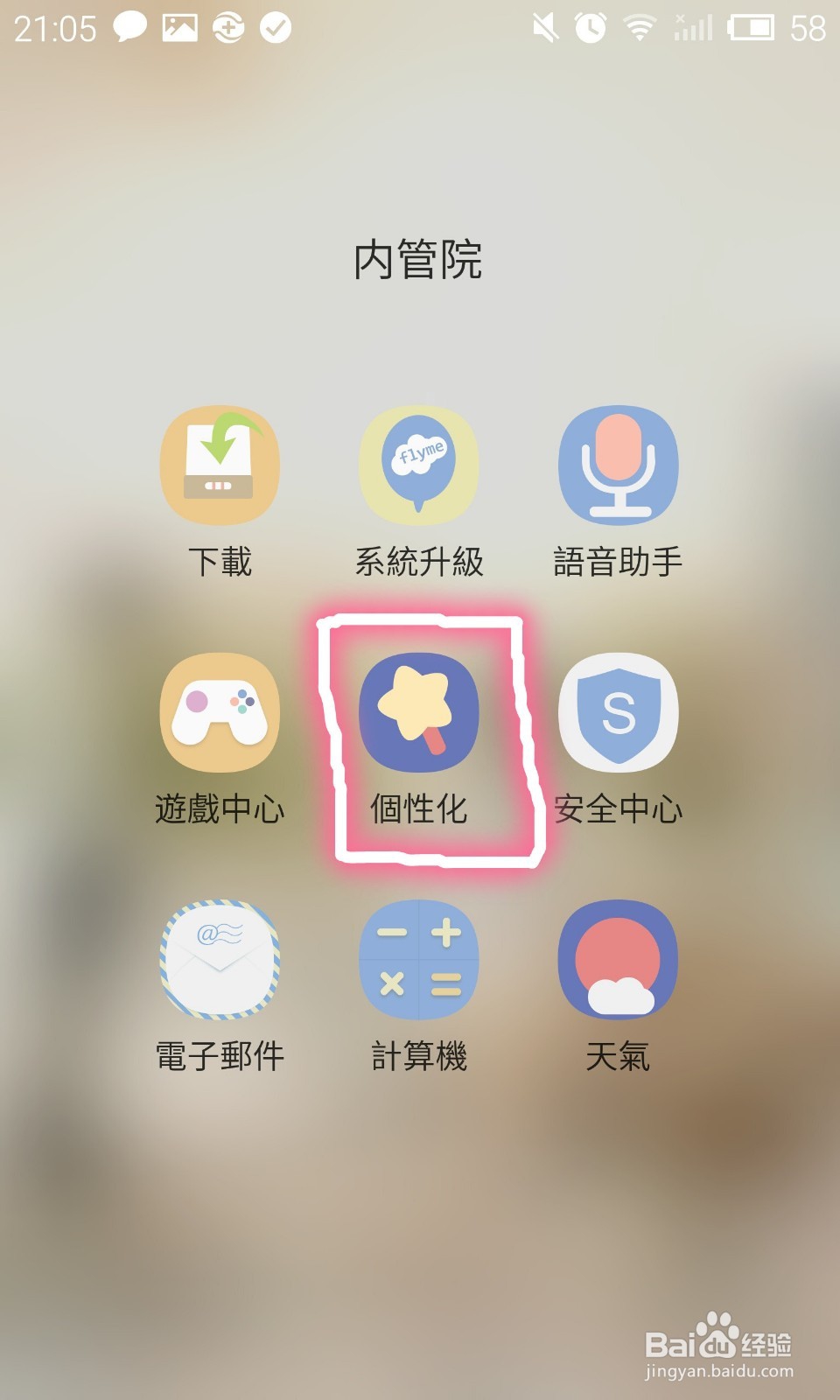The height and width of the screenshot is (1400, 840).
Task: Tap the Wi-Fi signal indicator
Action: tap(638, 26)
